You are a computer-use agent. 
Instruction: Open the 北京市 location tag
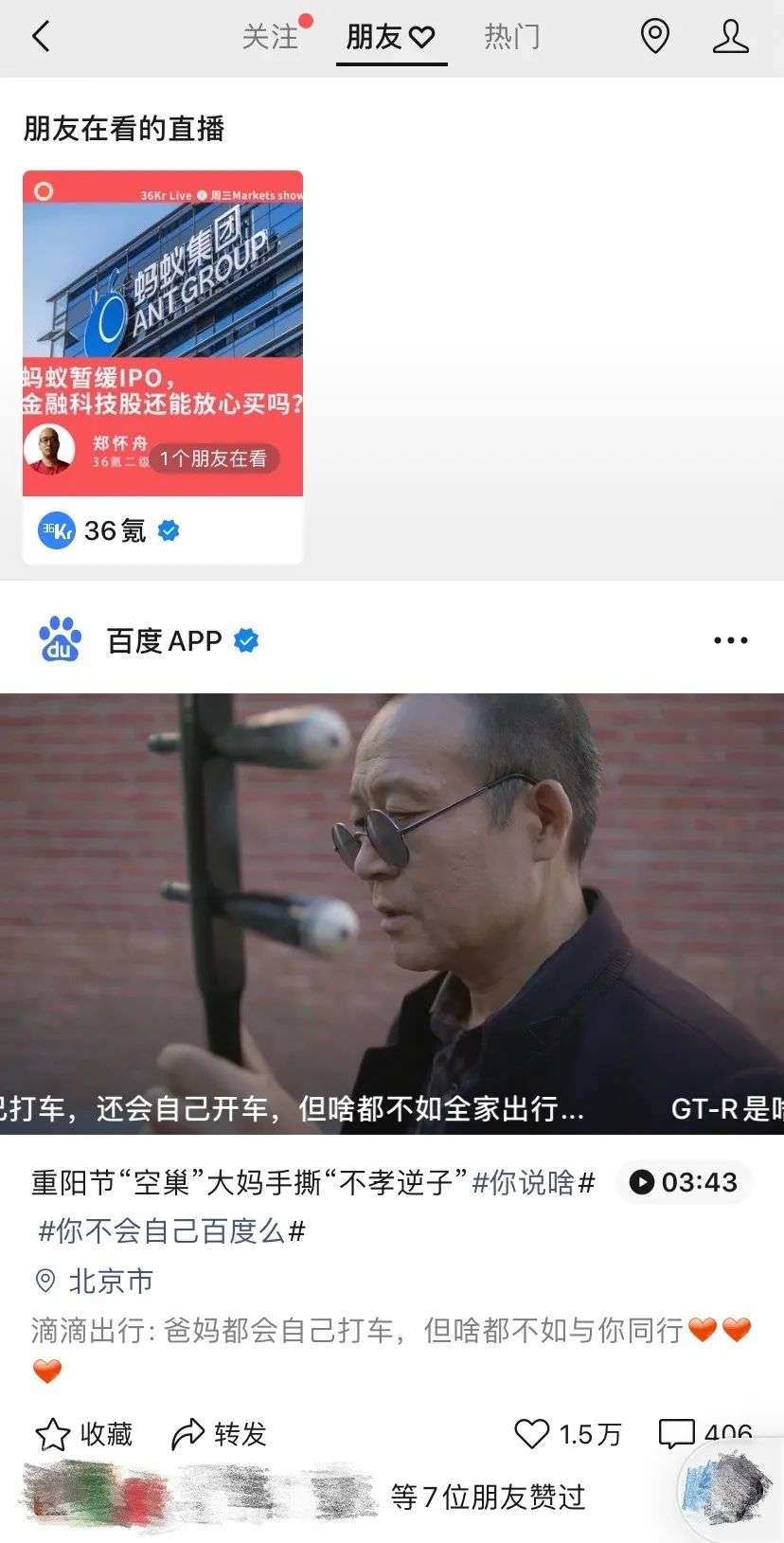(x=94, y=1282)
